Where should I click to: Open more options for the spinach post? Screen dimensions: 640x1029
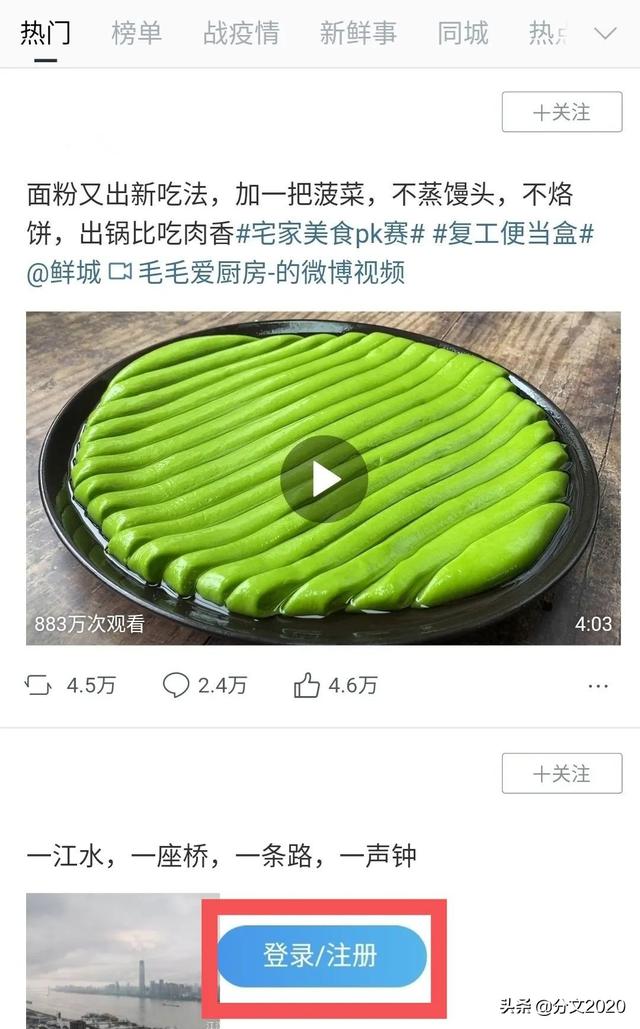[x=598, y=686]
